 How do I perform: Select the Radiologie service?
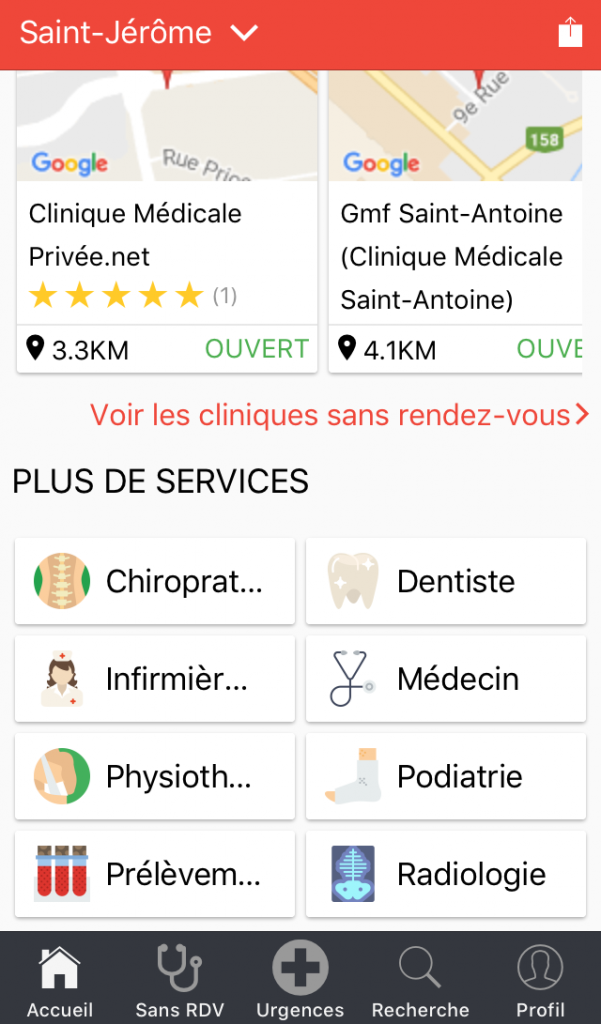(x=446, y=874)
